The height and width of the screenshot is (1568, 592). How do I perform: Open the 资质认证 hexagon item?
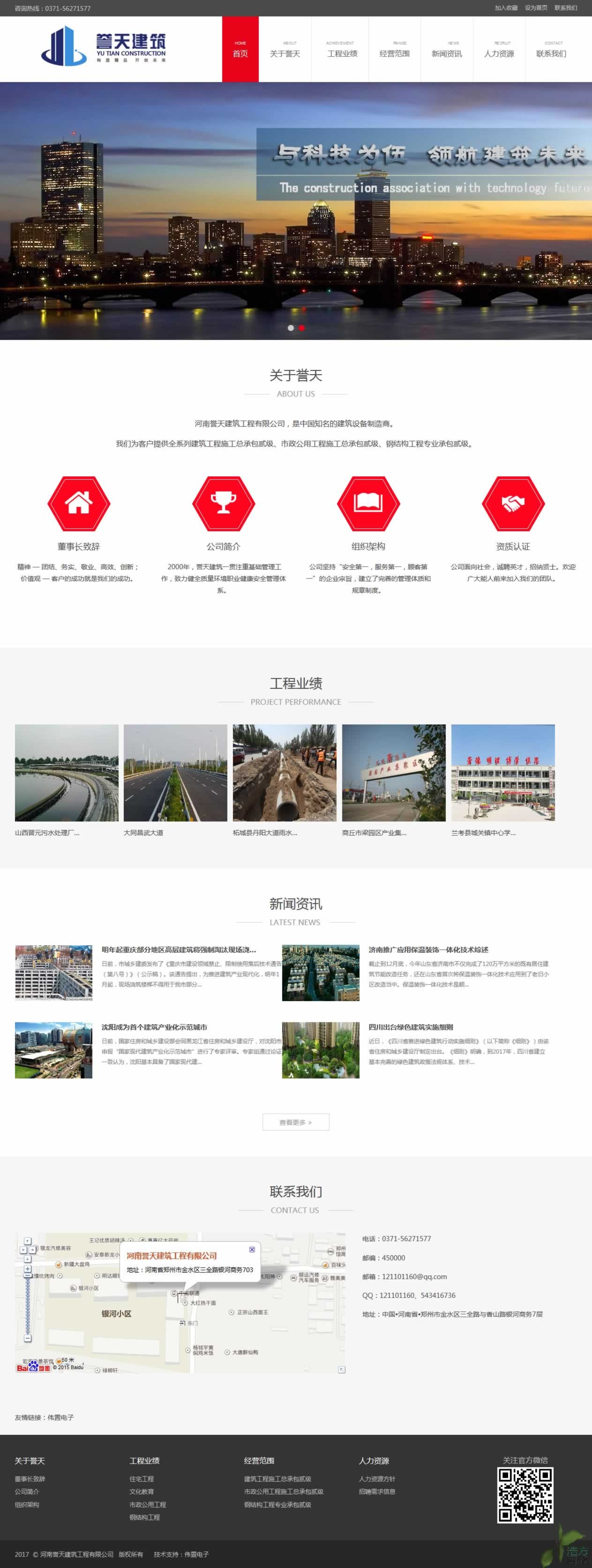click(513, 504)
